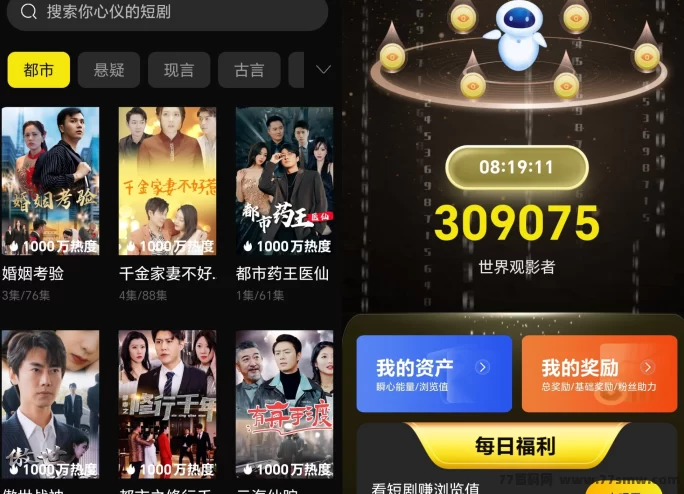Expand the category list chevron
The image size is (684, 494).
322,70
